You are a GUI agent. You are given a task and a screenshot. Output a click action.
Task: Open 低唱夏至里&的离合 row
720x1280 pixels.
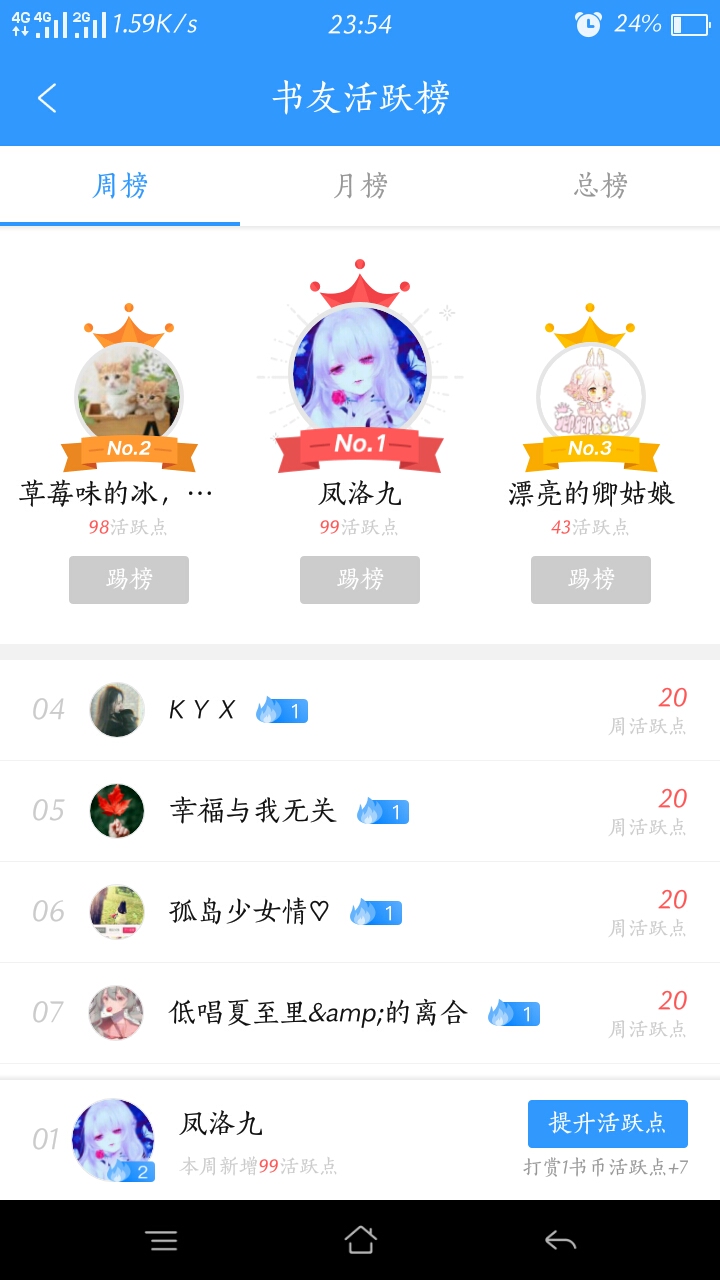coord(360,1013)
